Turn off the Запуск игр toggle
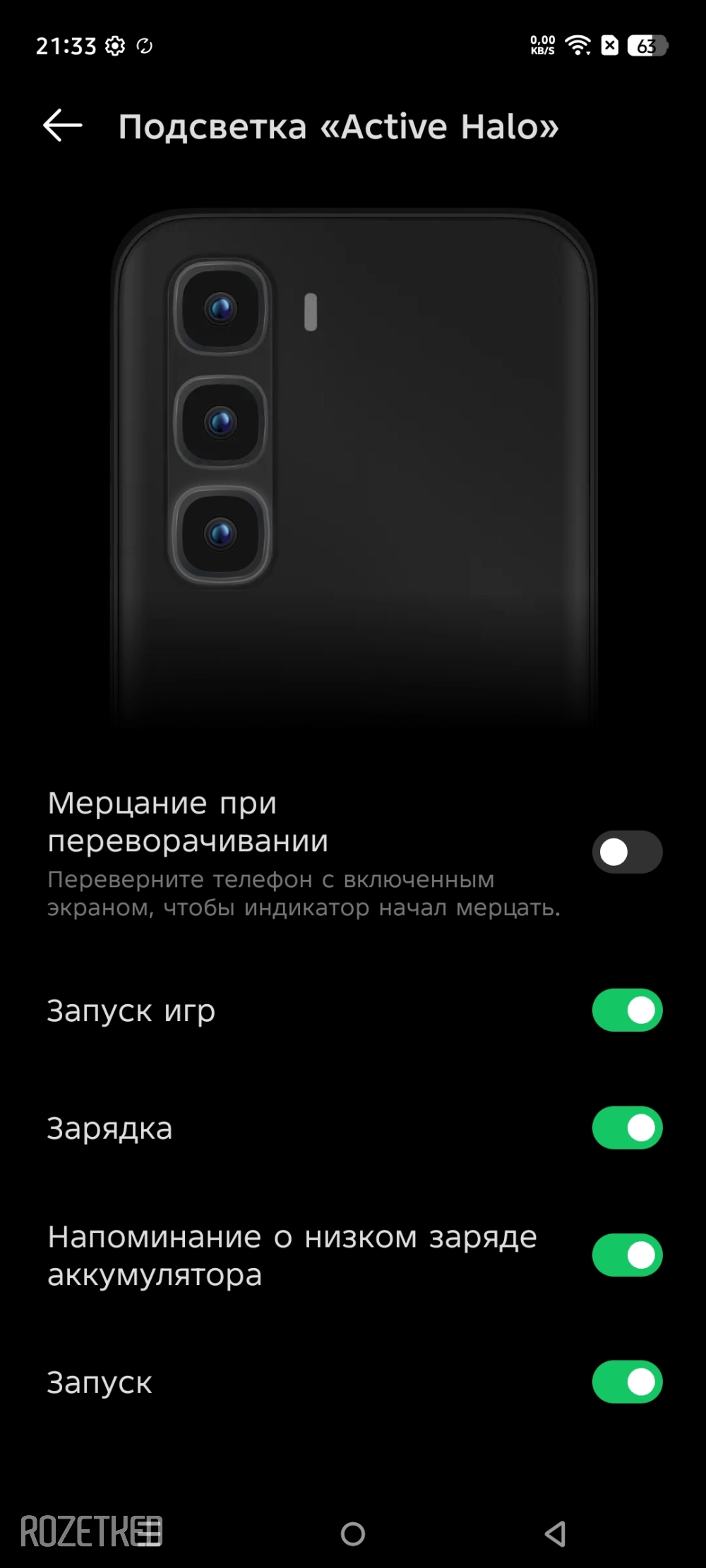 [627, 1010]
